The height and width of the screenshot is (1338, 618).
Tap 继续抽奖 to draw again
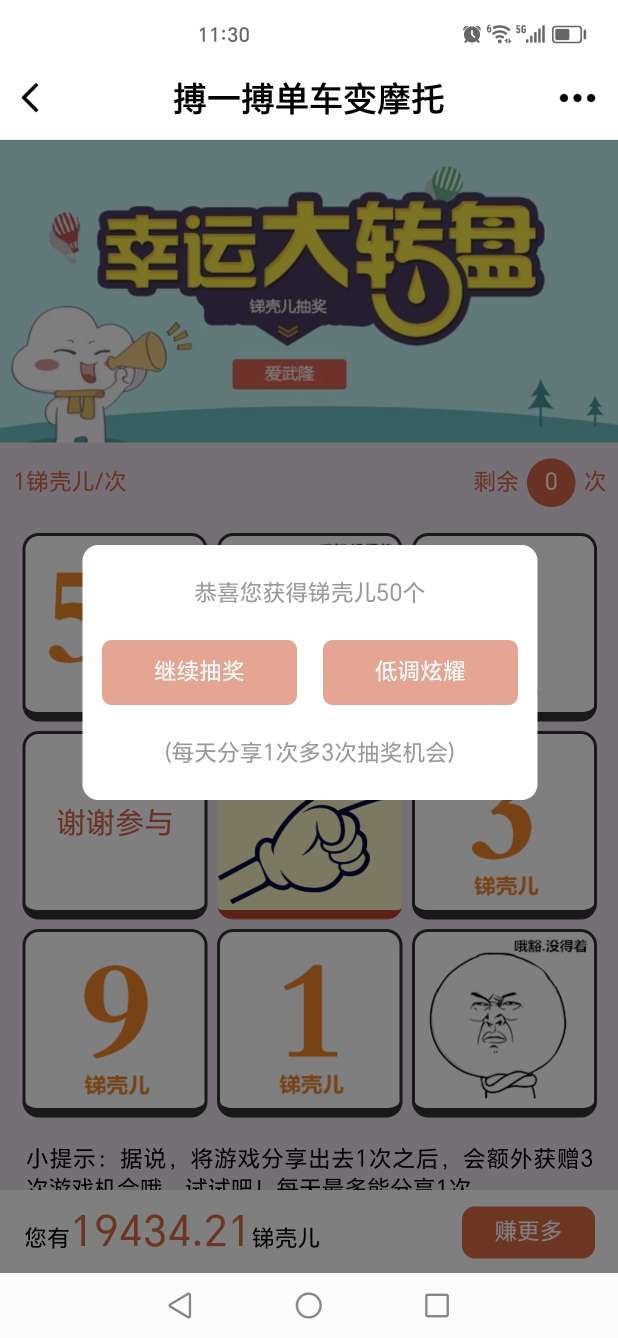199,672
